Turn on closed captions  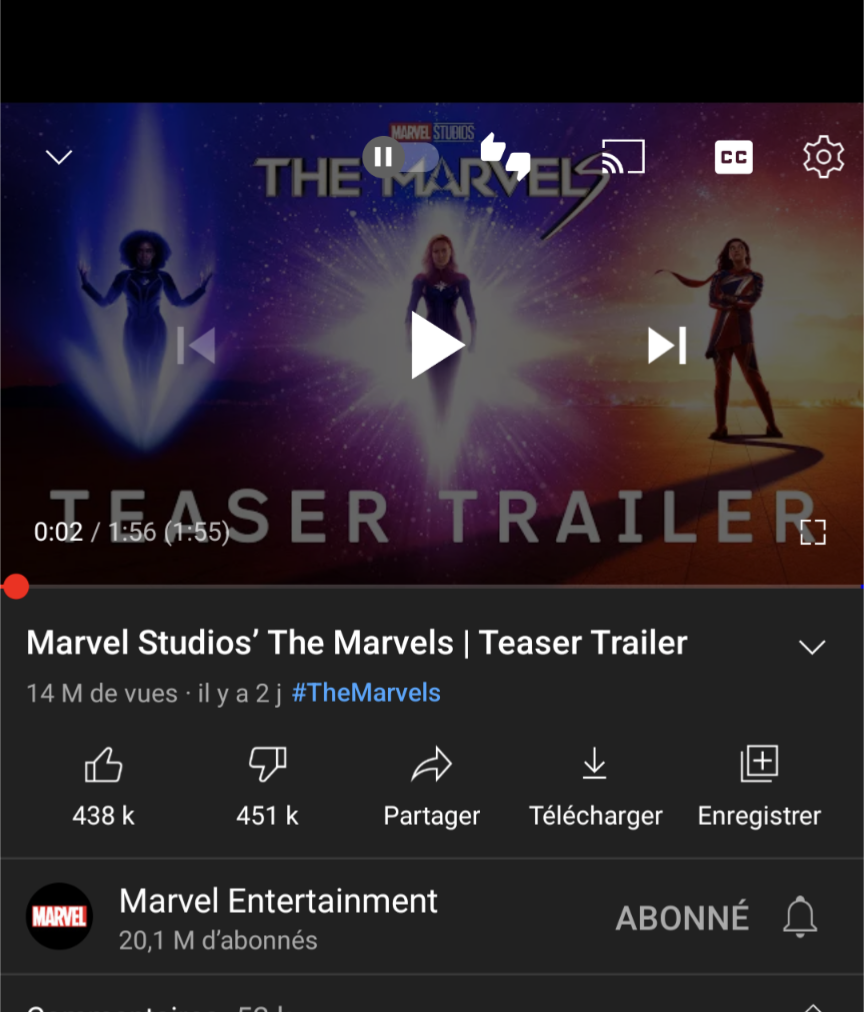[733, 157]
